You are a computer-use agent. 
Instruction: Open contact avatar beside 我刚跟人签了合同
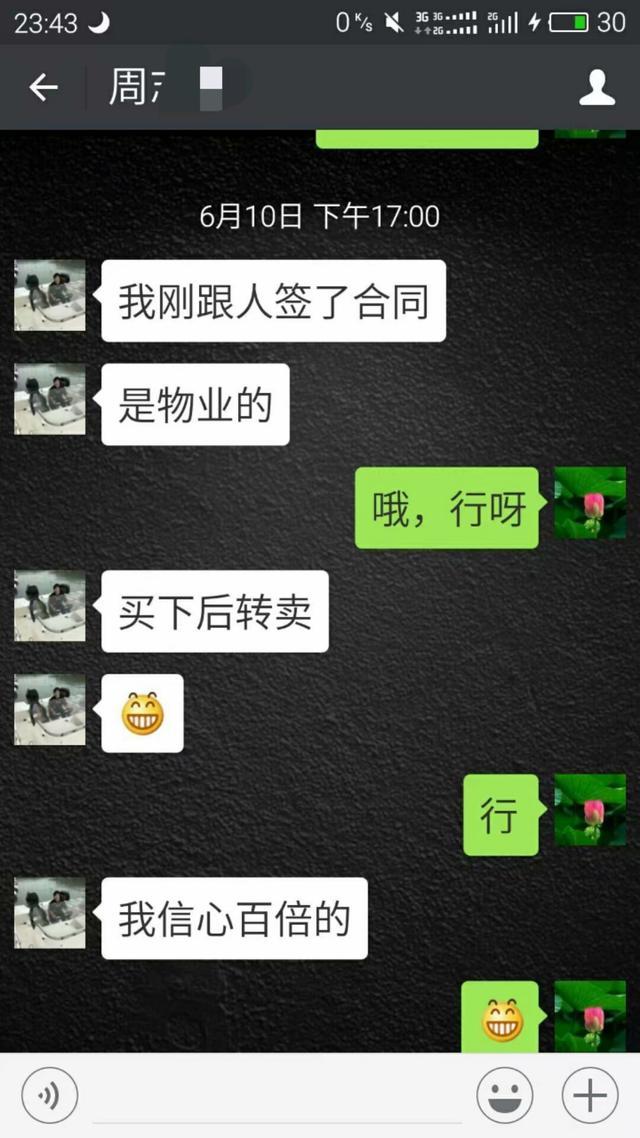pos(49,295)
